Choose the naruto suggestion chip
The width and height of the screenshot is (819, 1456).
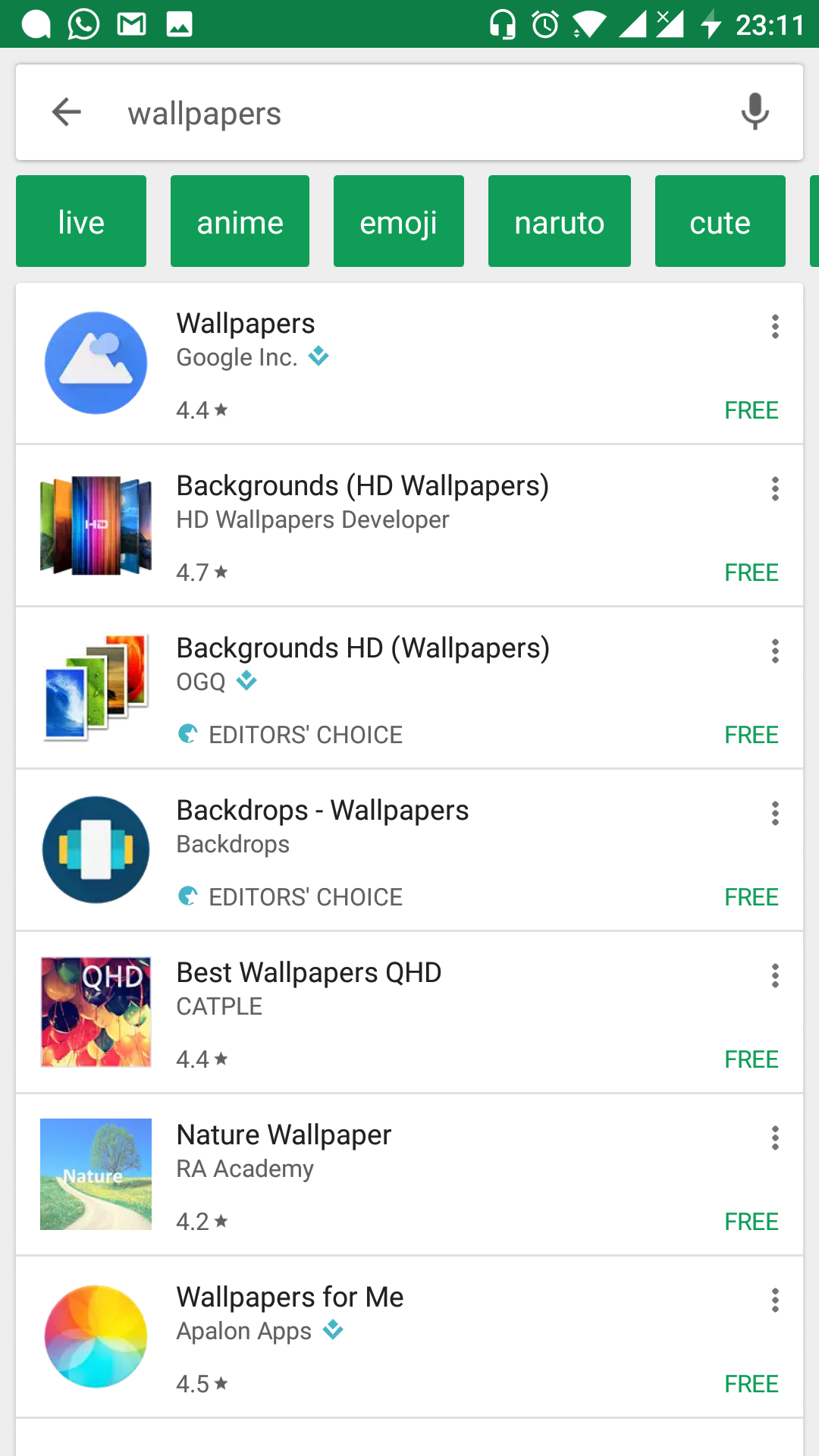pos(560,221)
